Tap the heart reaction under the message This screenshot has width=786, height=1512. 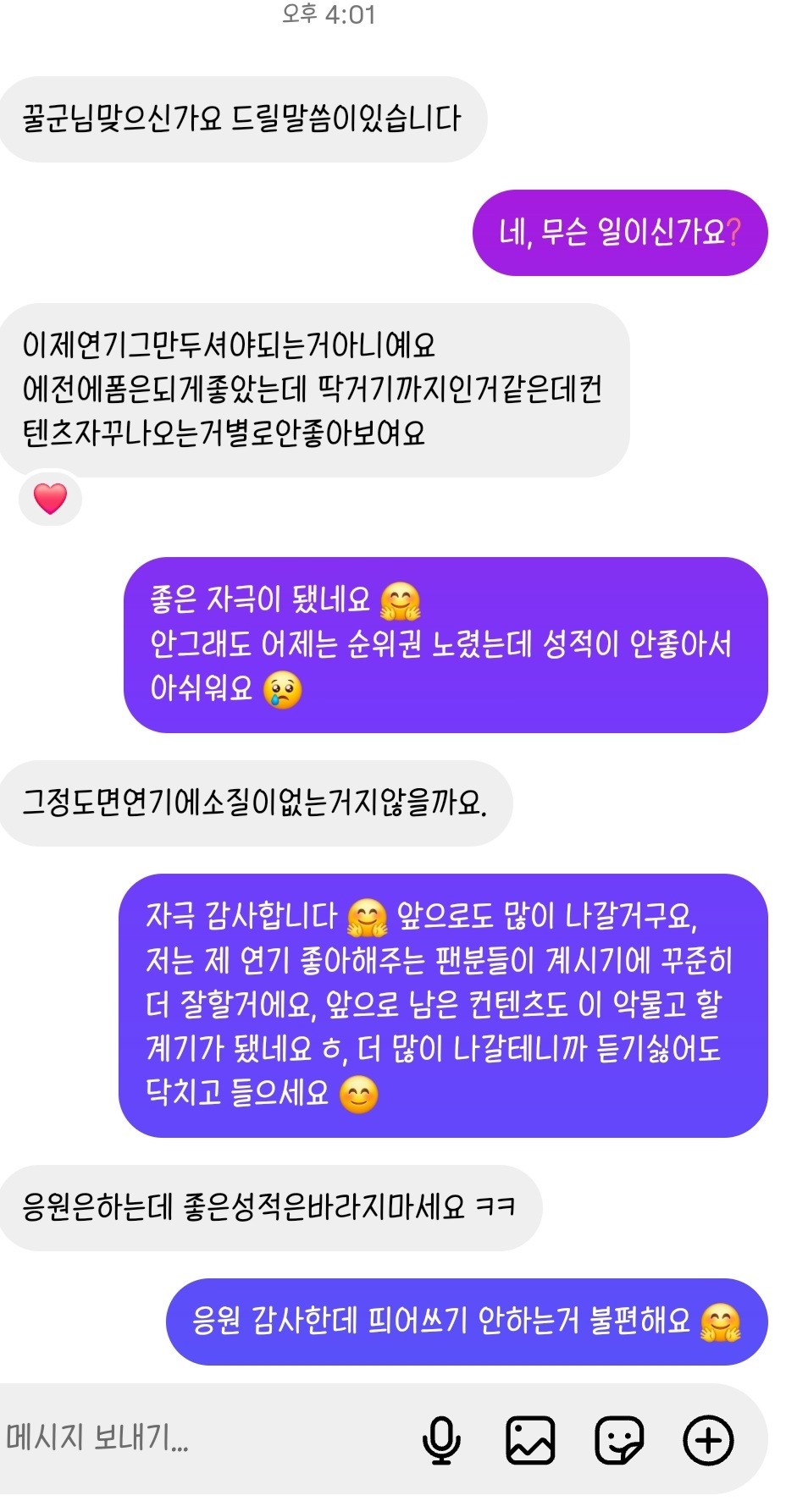[x=50, y=499]
